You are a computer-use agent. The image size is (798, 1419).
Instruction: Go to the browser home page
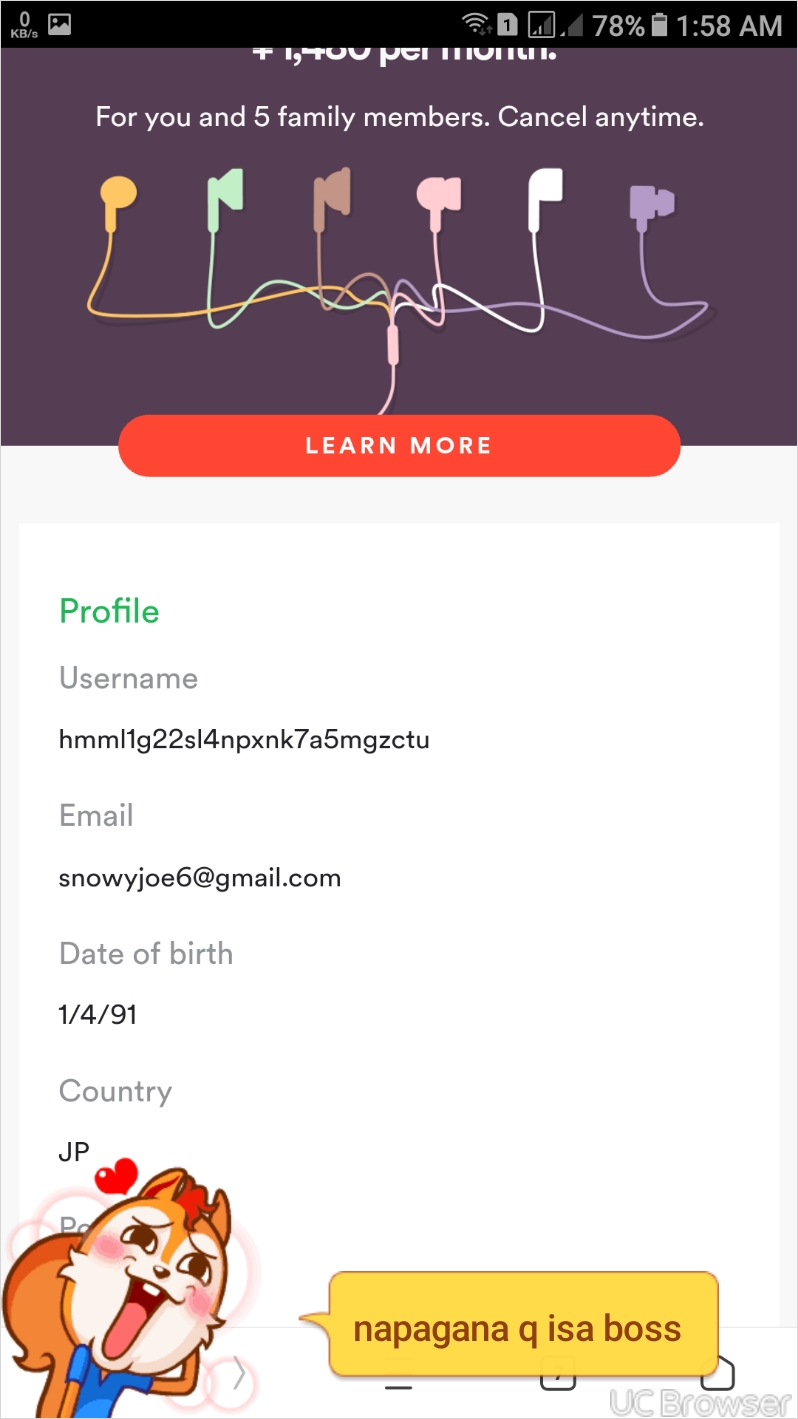pos(717,1372)
